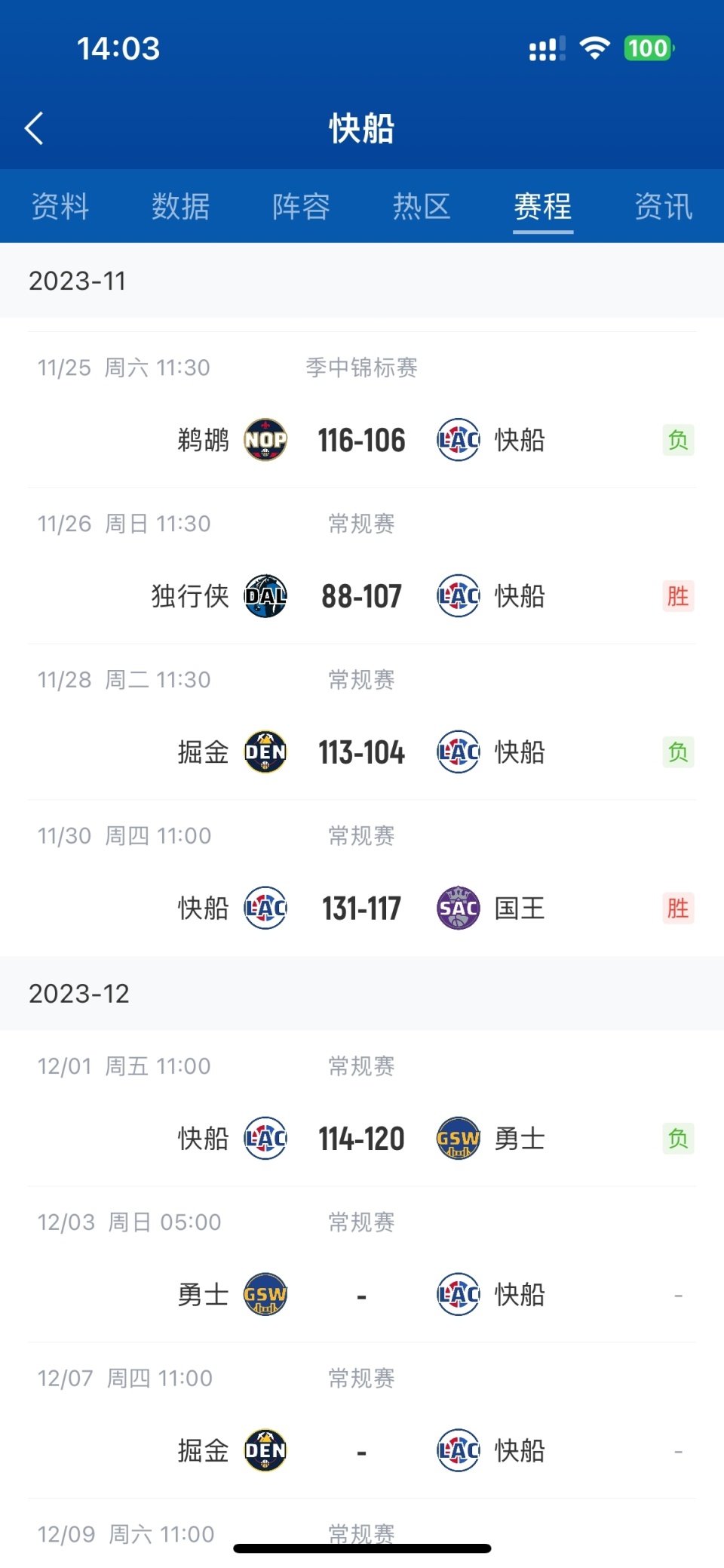Go back from the 快船 team page
This screenshot has height=1568, width=724.
pos(35,128)
